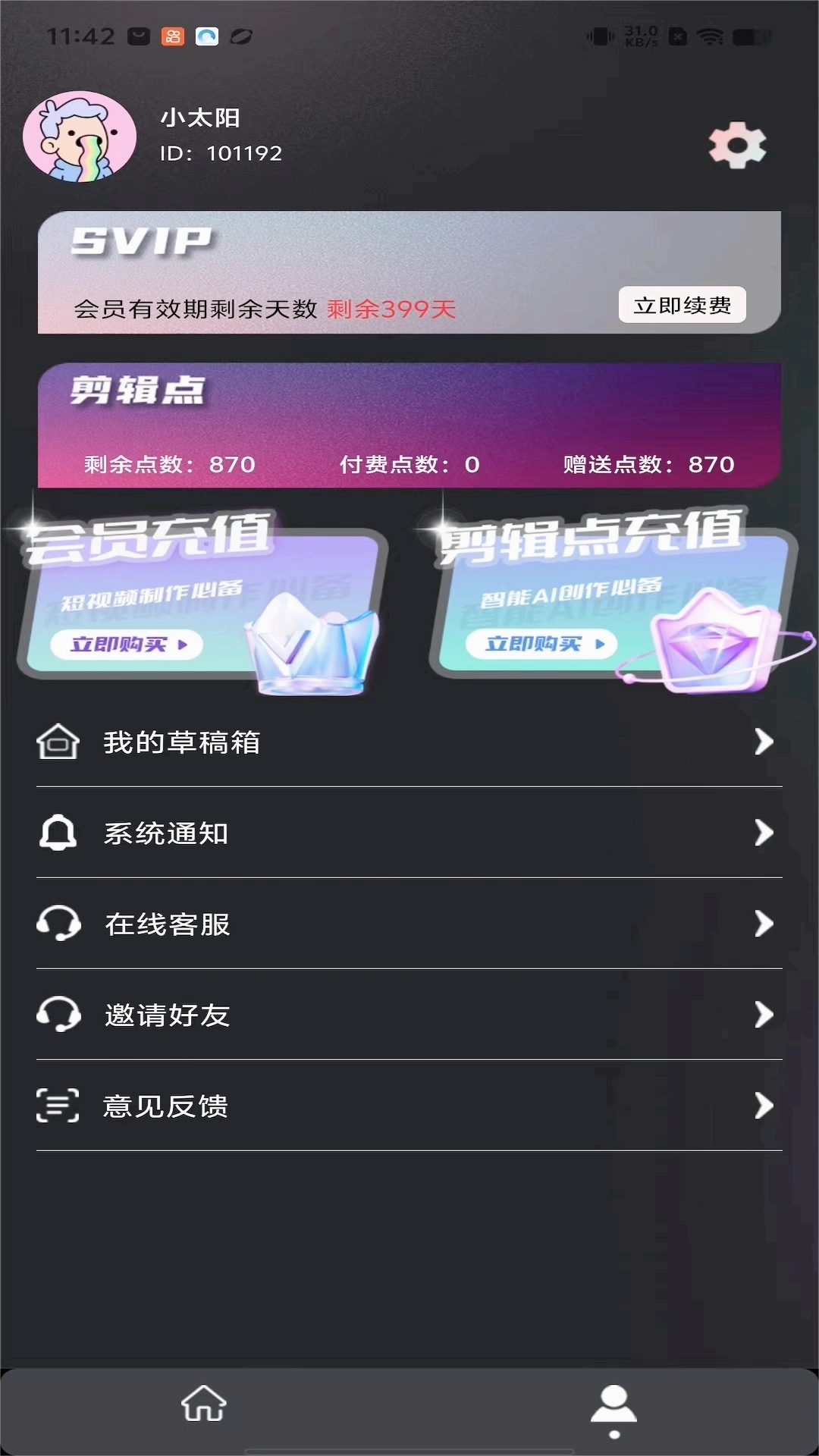The image size is (819, 1456).
Task: Select the system notification bell icon
Action: [x=58, y=834]
